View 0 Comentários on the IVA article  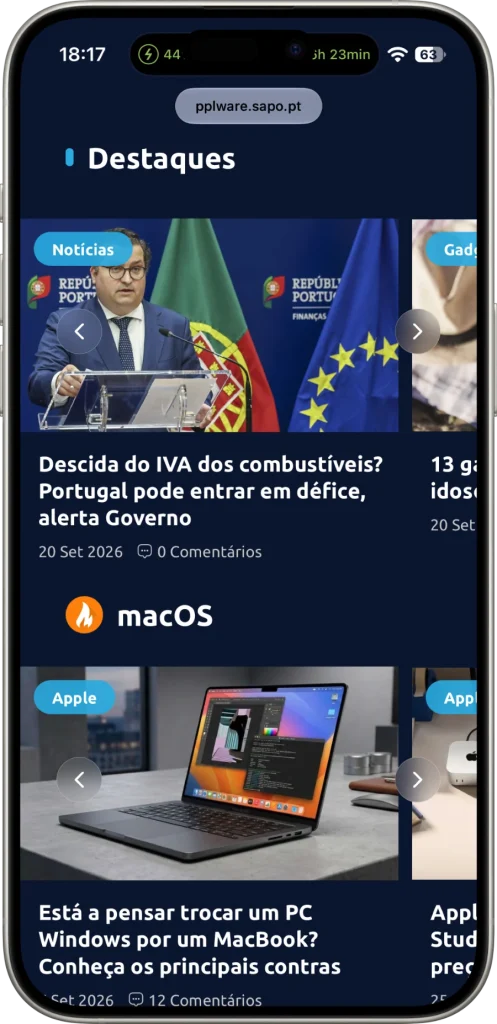199,552
